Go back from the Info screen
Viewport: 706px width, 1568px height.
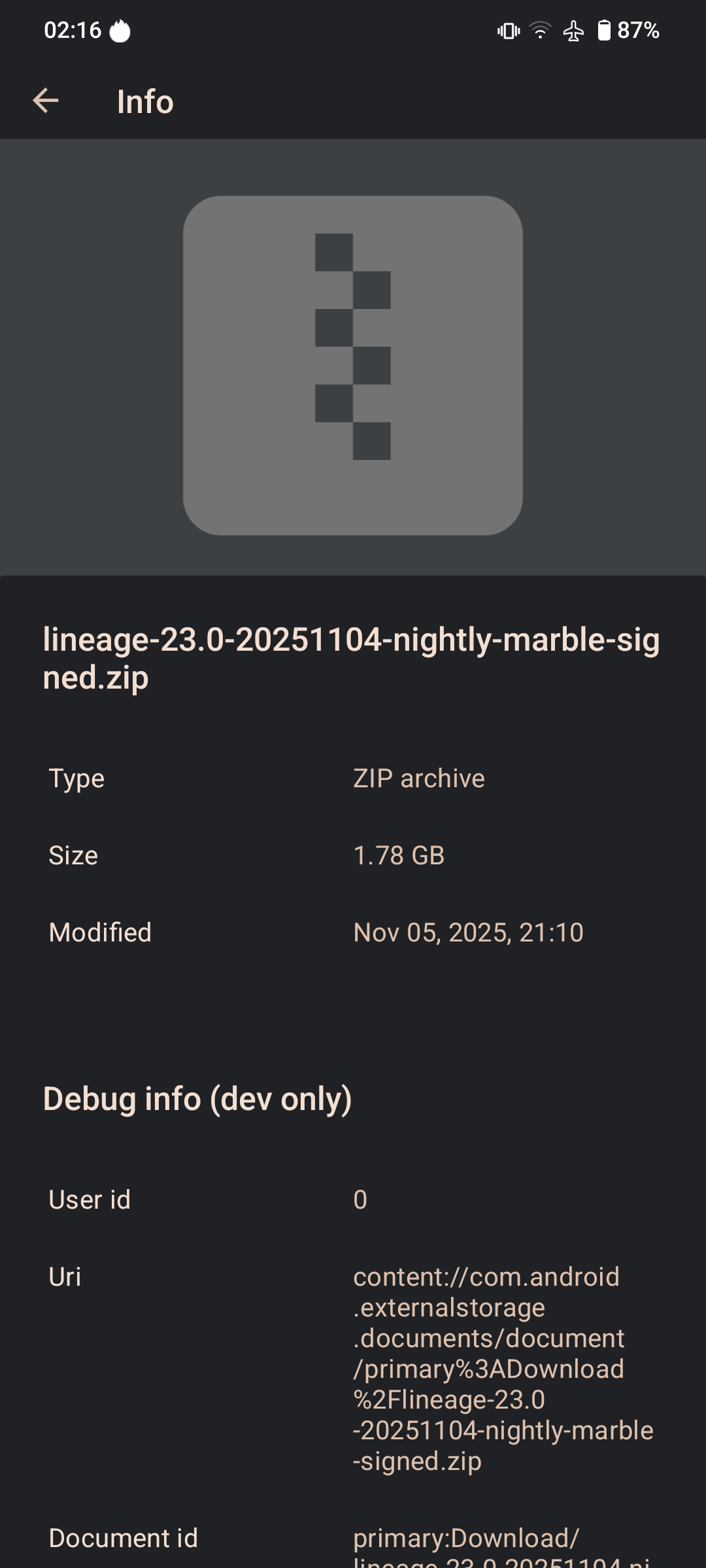coord(46,101)
